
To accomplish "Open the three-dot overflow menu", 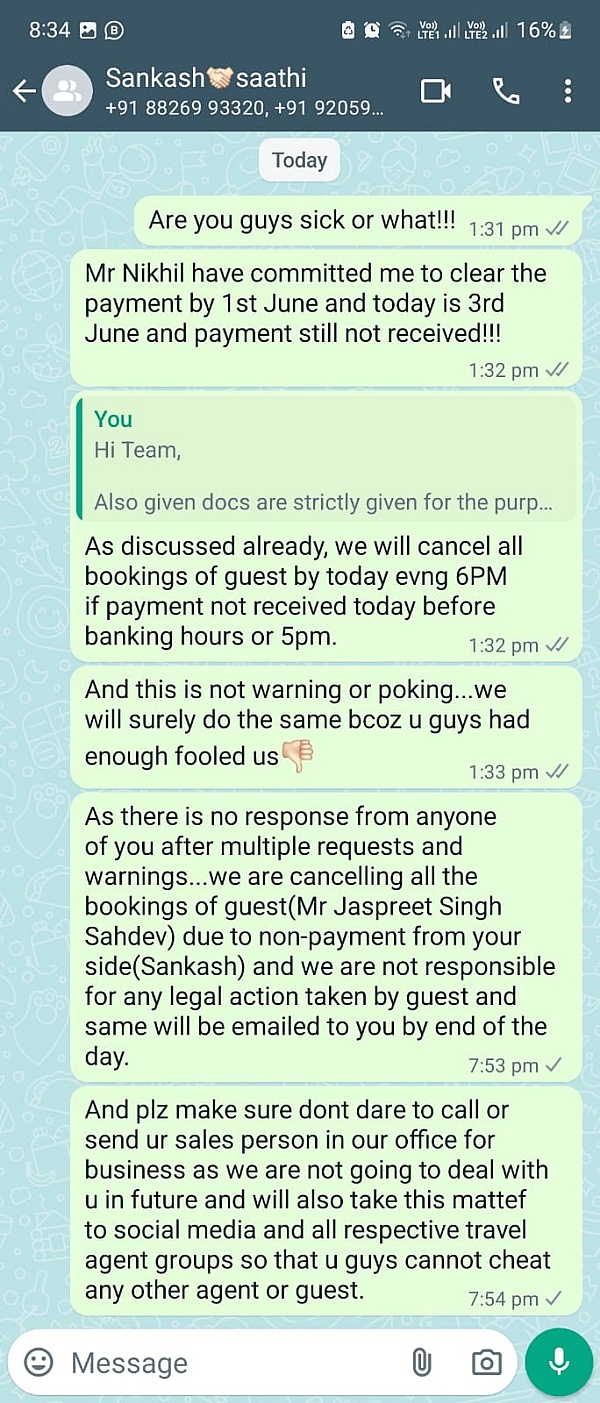I will coord(568,91).
